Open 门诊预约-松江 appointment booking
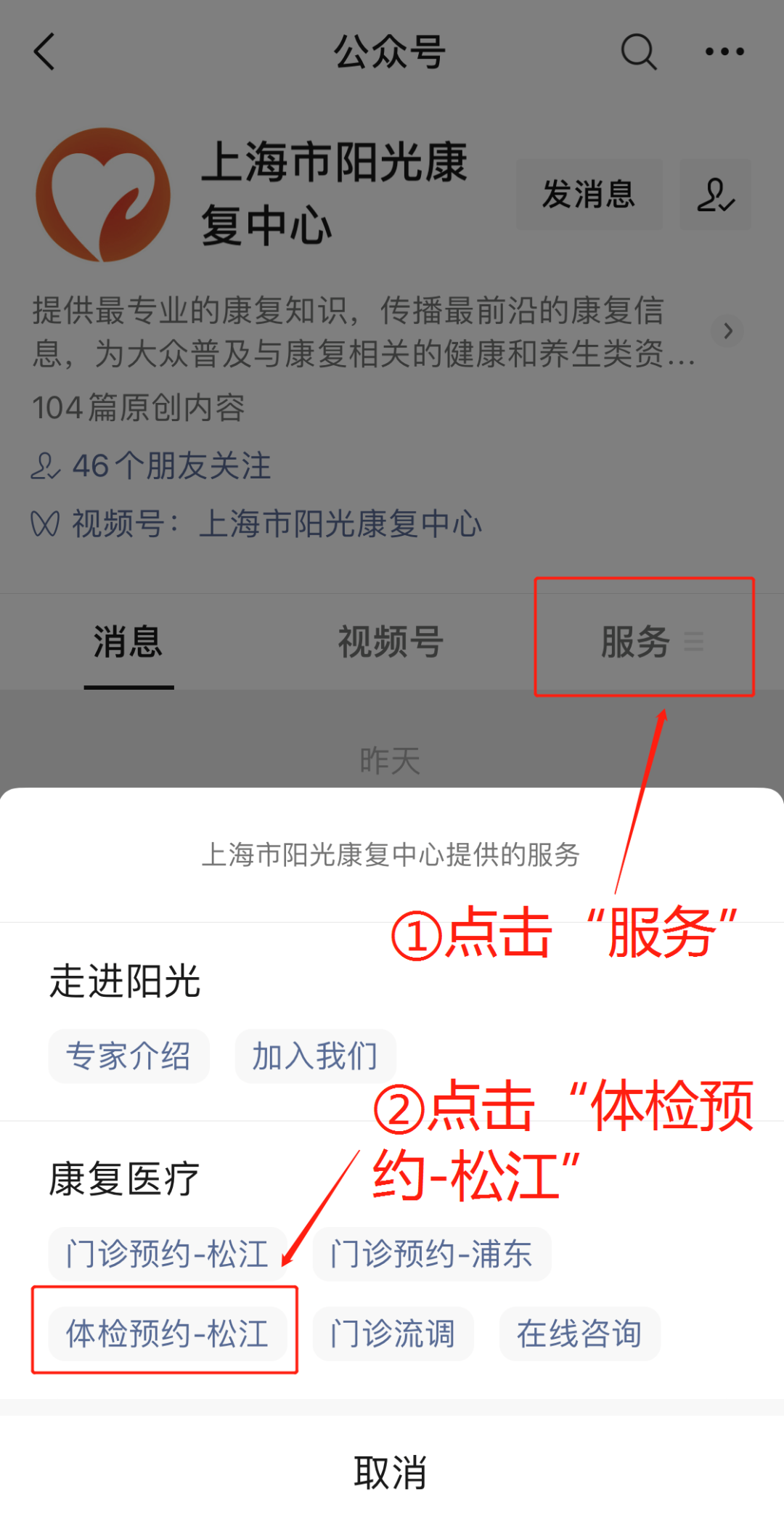Screen dimensions: 784x1513 (x=167, y=1254)
